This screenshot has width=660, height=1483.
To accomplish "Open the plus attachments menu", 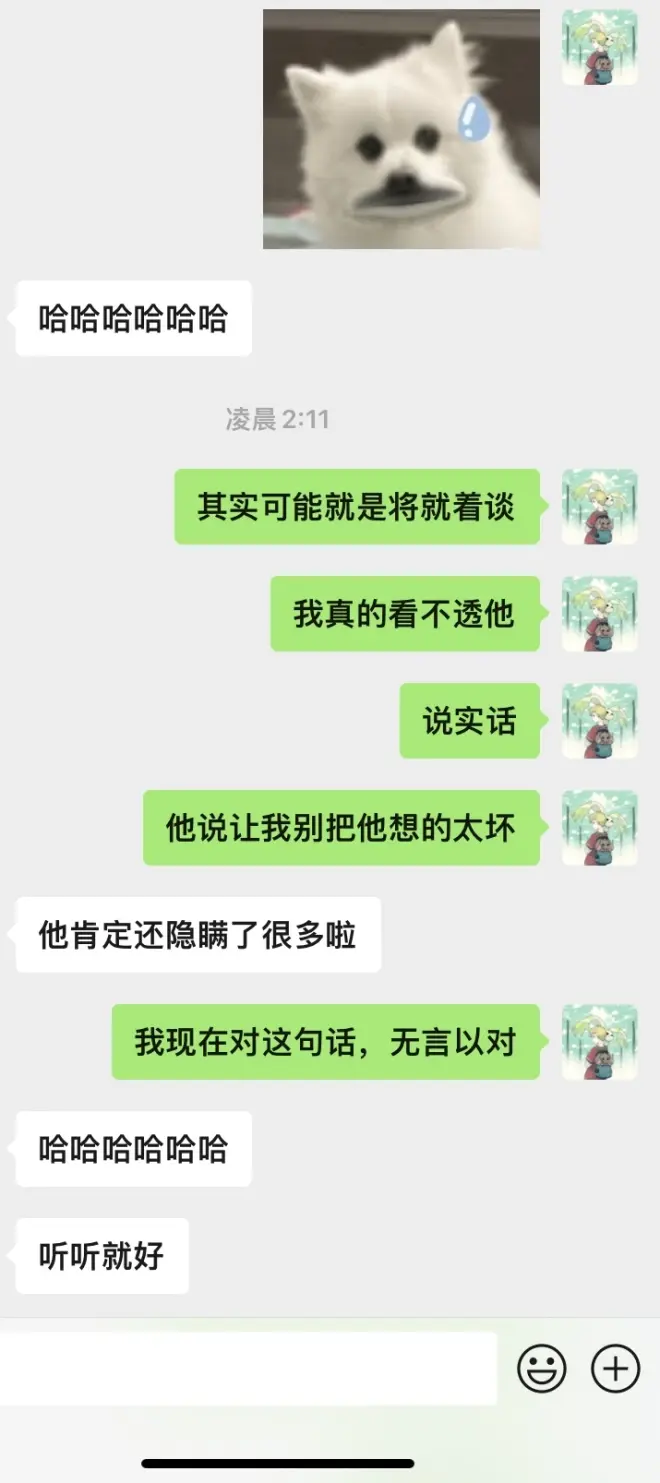I will (615, 1368).
